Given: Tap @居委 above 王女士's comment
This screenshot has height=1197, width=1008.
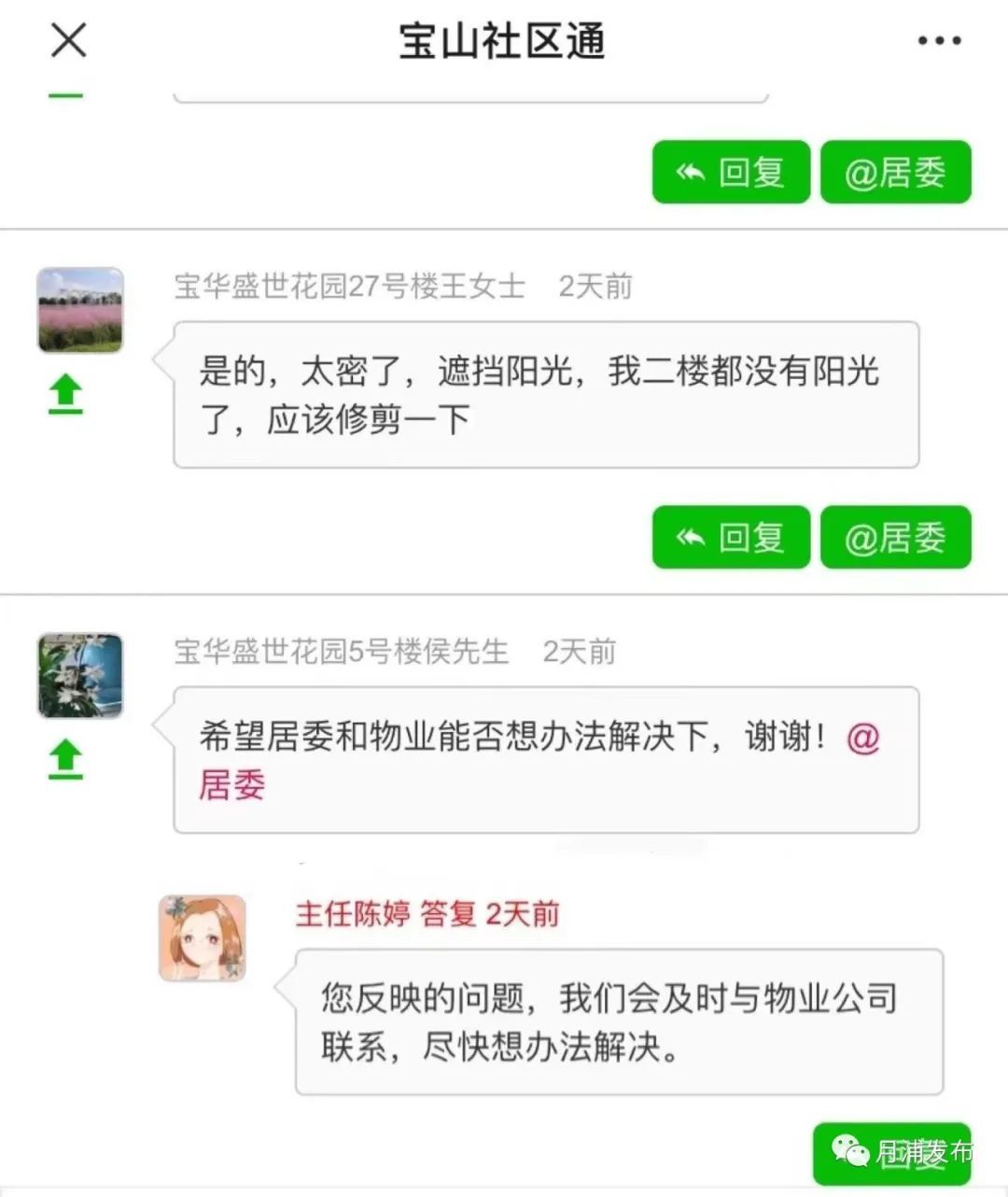Looking at the screenshot, I should click(x=895, y=173).
